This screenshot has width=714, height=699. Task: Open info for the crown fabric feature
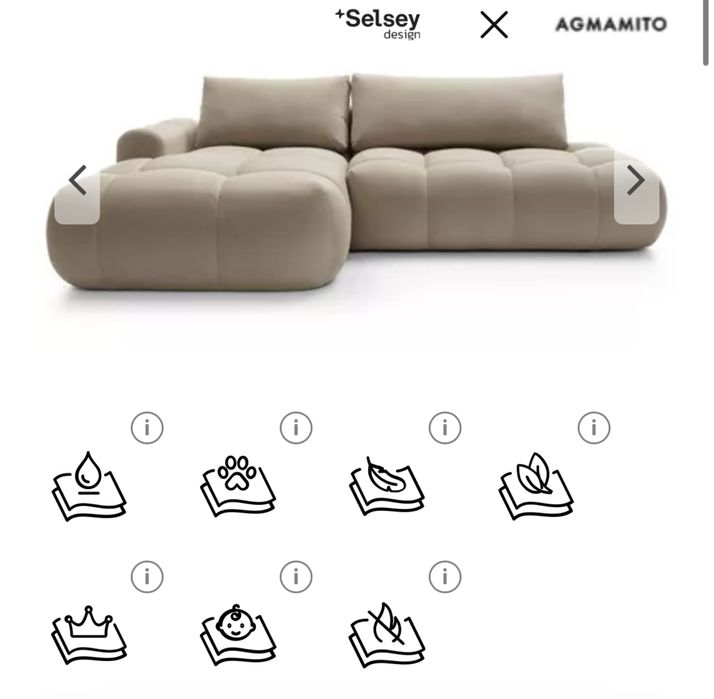(x=147, y=577)
